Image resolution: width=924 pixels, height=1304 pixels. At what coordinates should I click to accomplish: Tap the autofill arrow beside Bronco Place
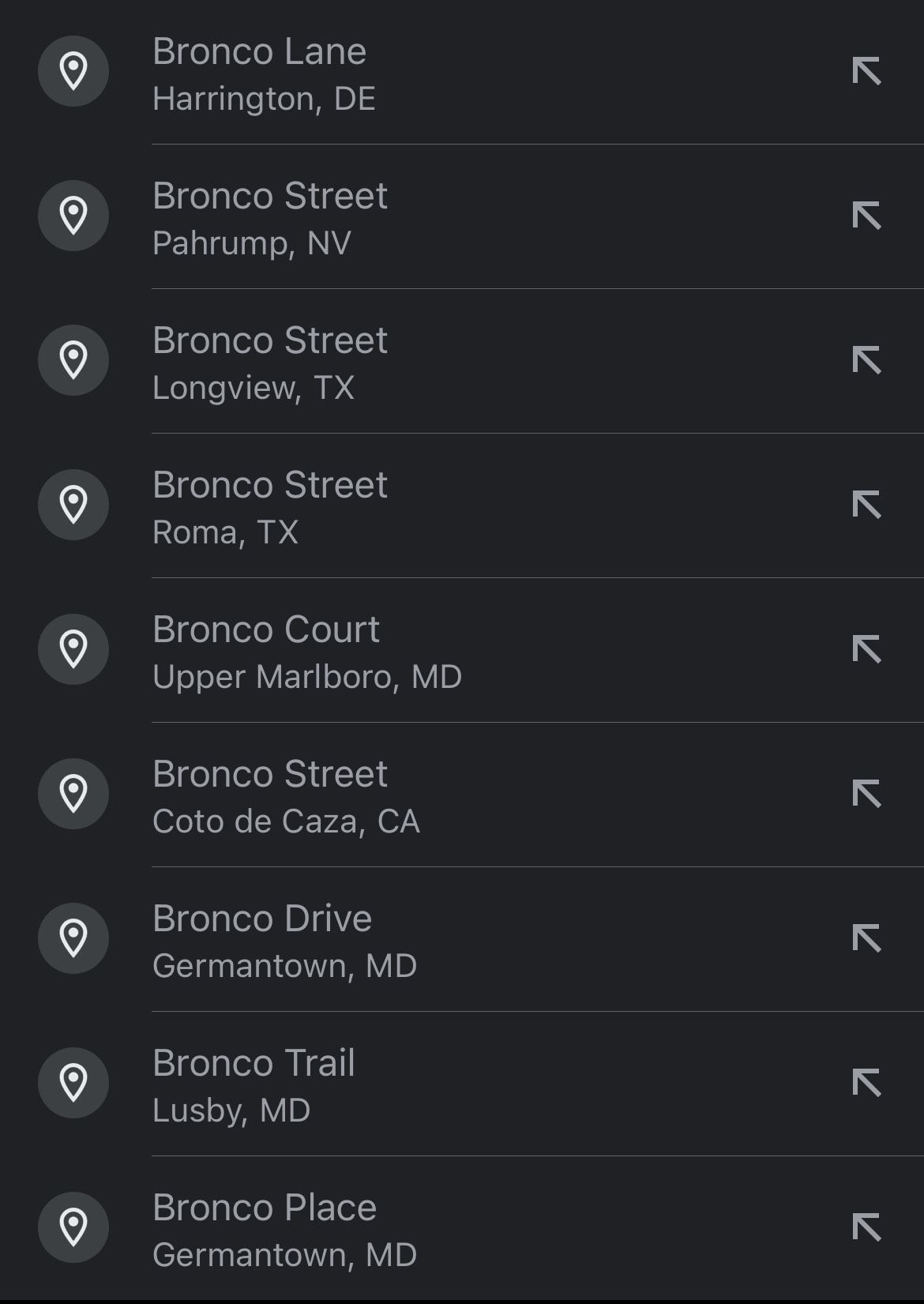coord(869,1227)
